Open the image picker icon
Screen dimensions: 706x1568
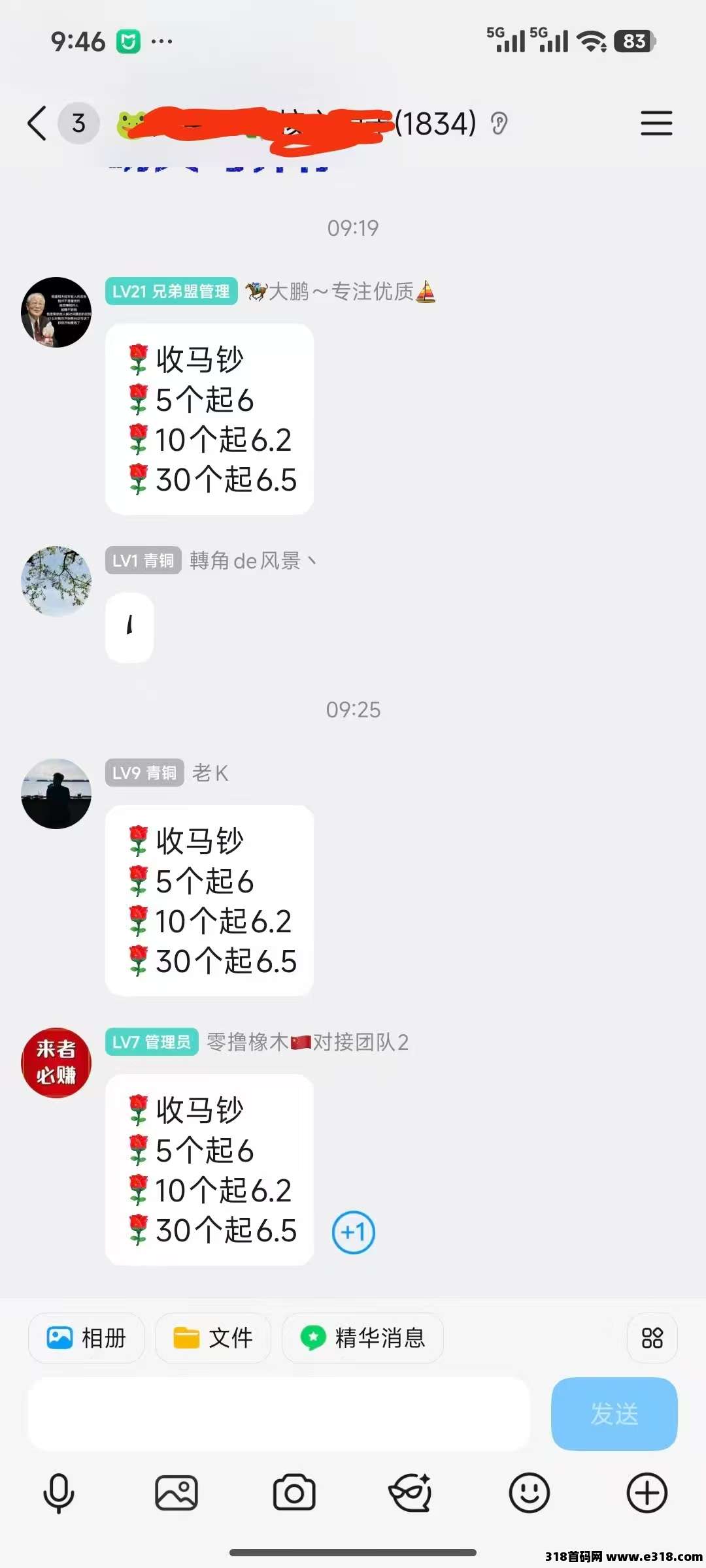[176, 1493]
